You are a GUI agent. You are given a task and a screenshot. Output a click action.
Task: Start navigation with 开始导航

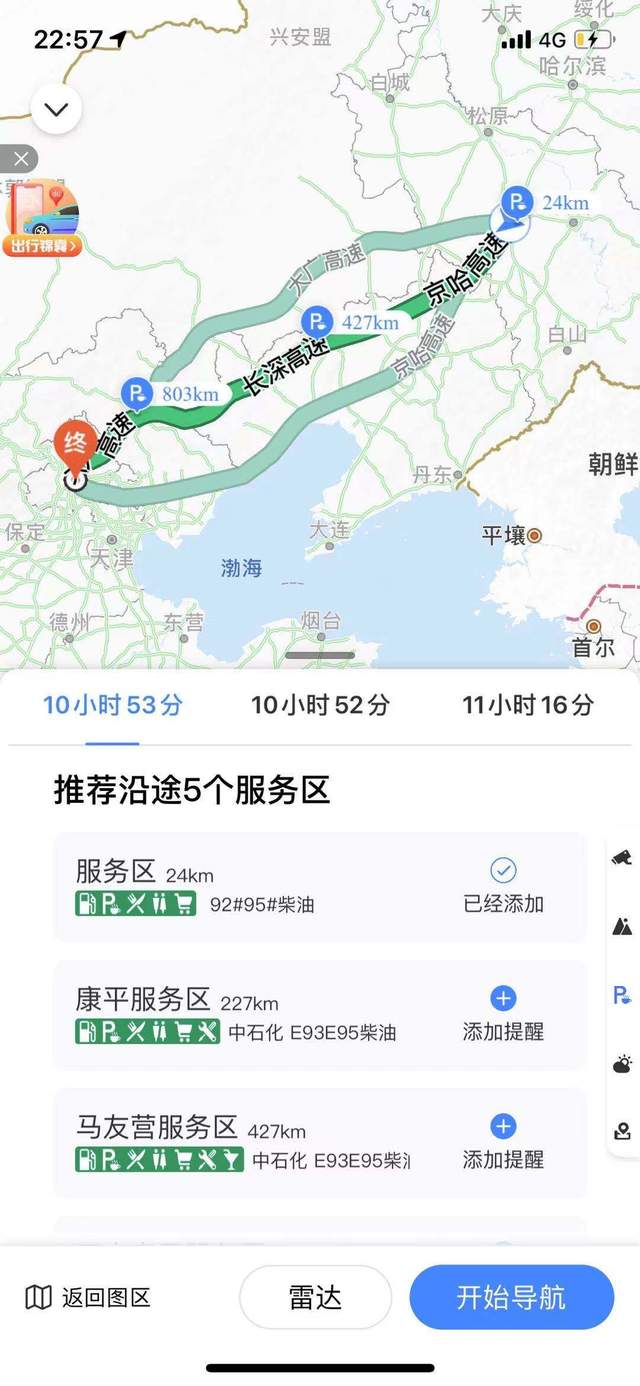(x=511, y=1297)
